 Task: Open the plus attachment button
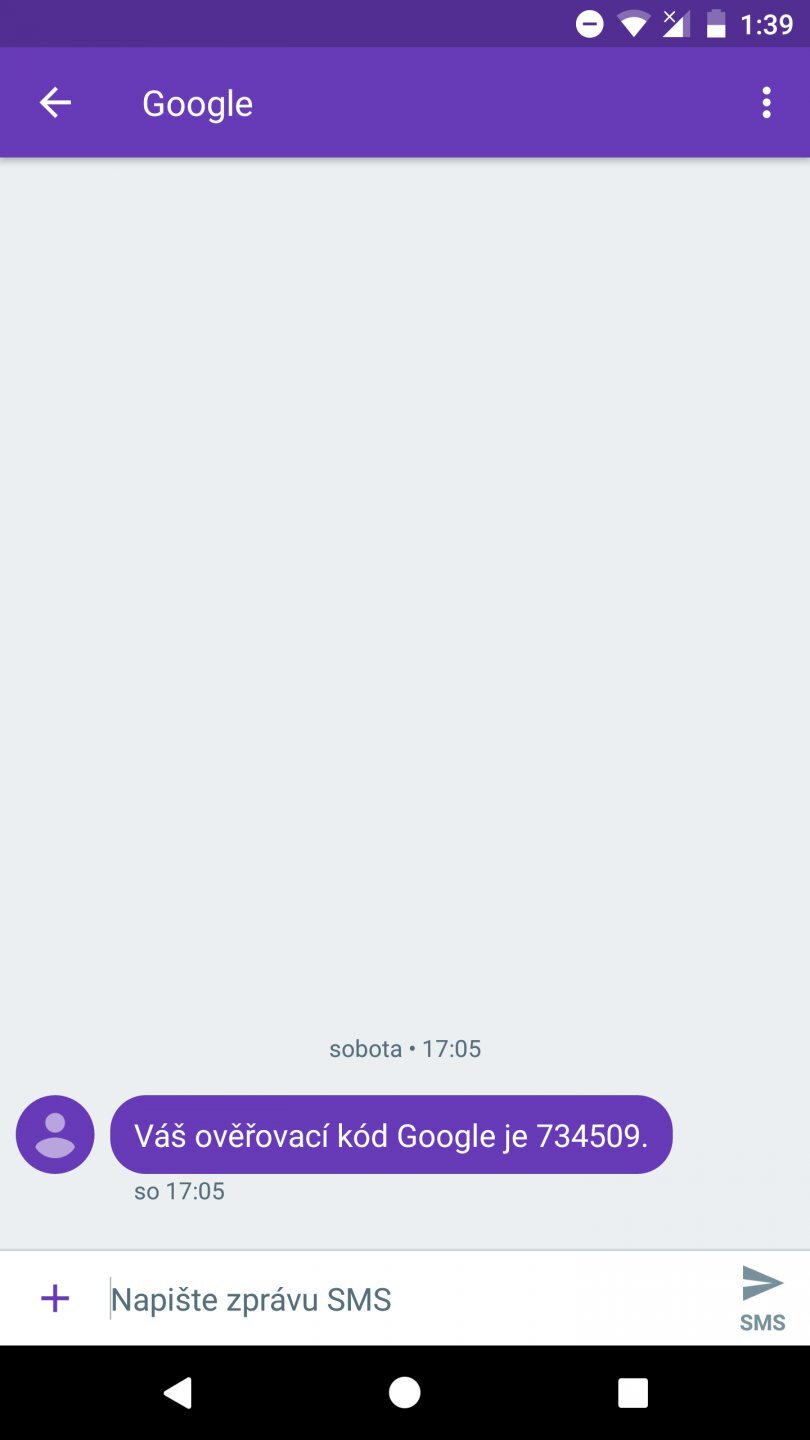pos(55,1299)
